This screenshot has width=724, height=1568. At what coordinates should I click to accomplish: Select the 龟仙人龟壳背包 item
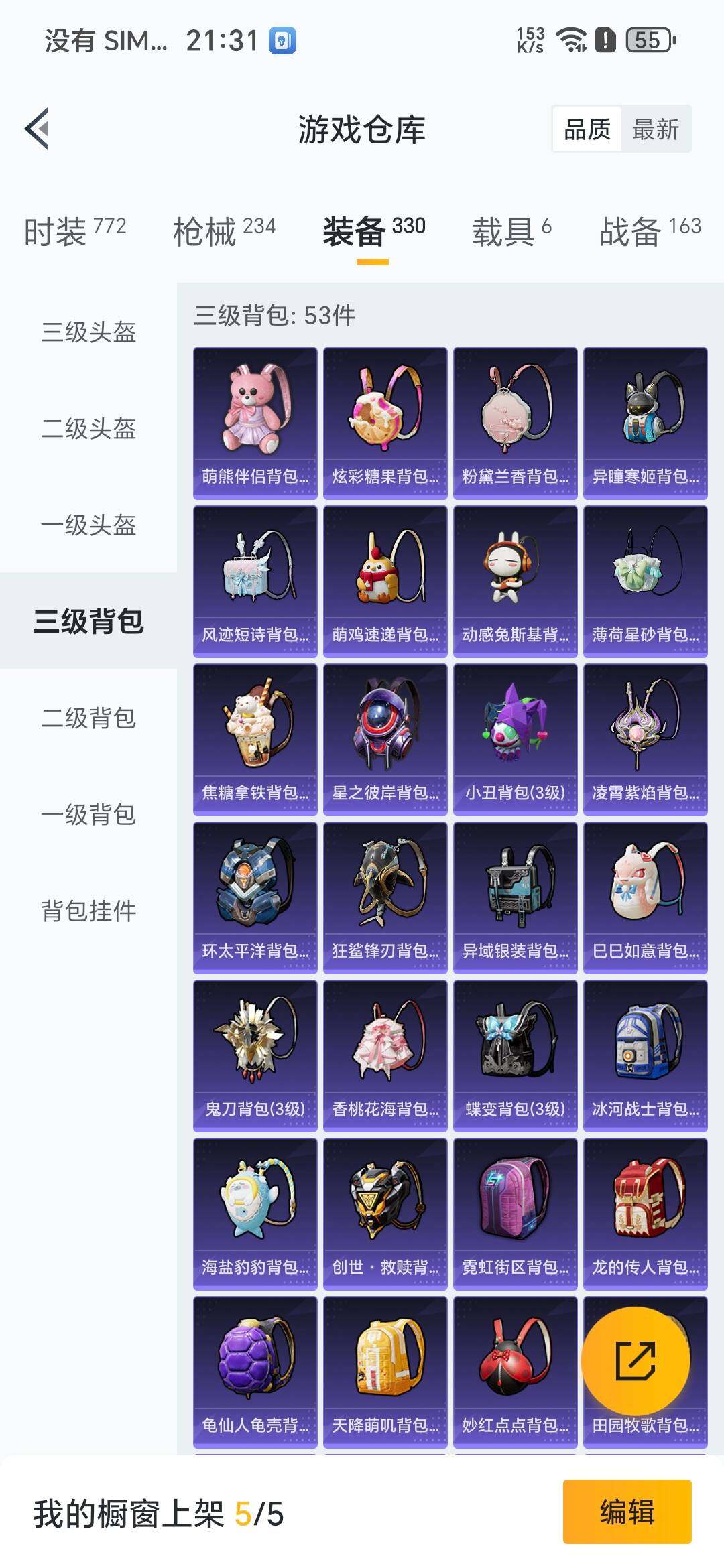(x=255, y=1367)
